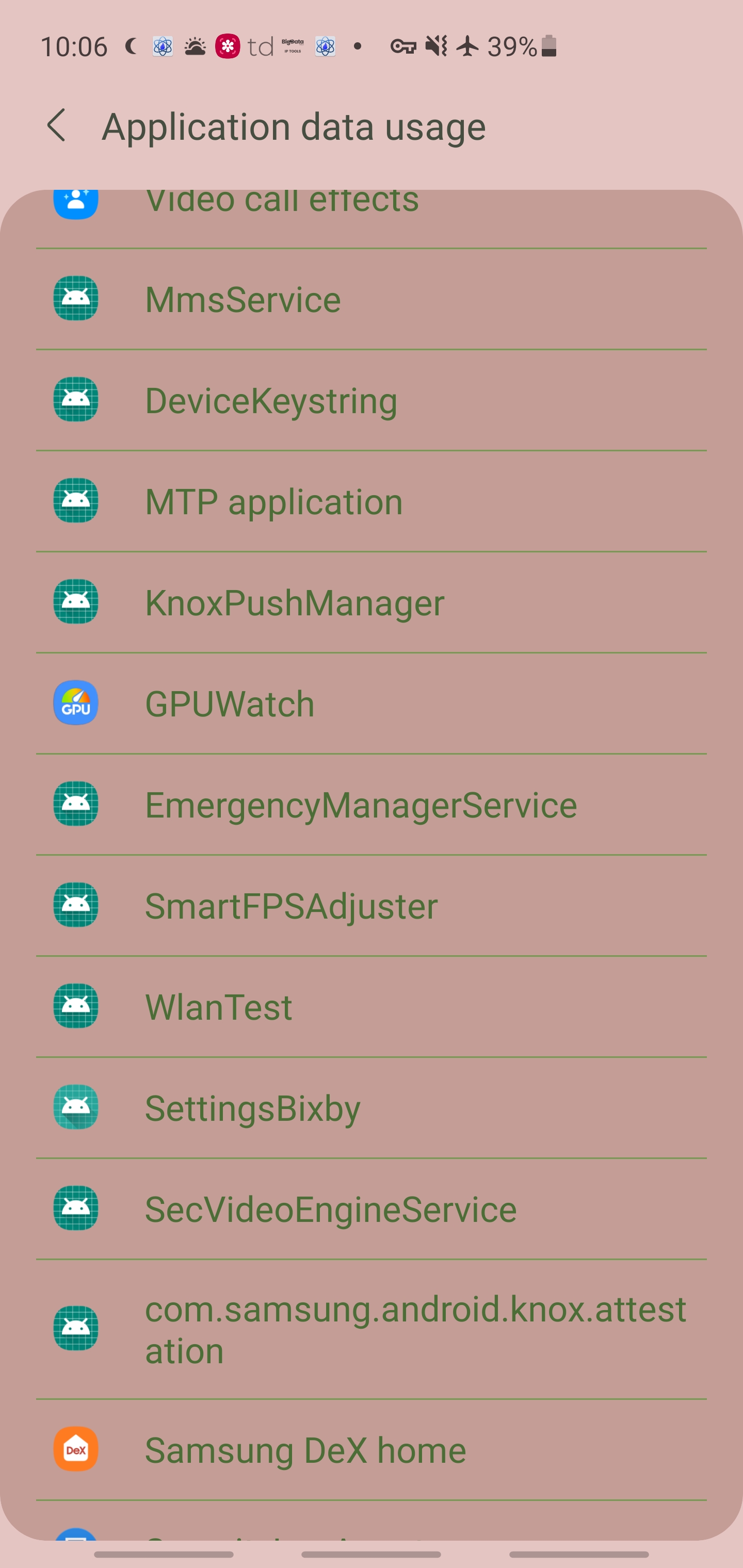The width and height of the screenshot is (743, 1568).
Task: View GPUWatch data usage
Action: pyautogui.click(x=370, y=704)
